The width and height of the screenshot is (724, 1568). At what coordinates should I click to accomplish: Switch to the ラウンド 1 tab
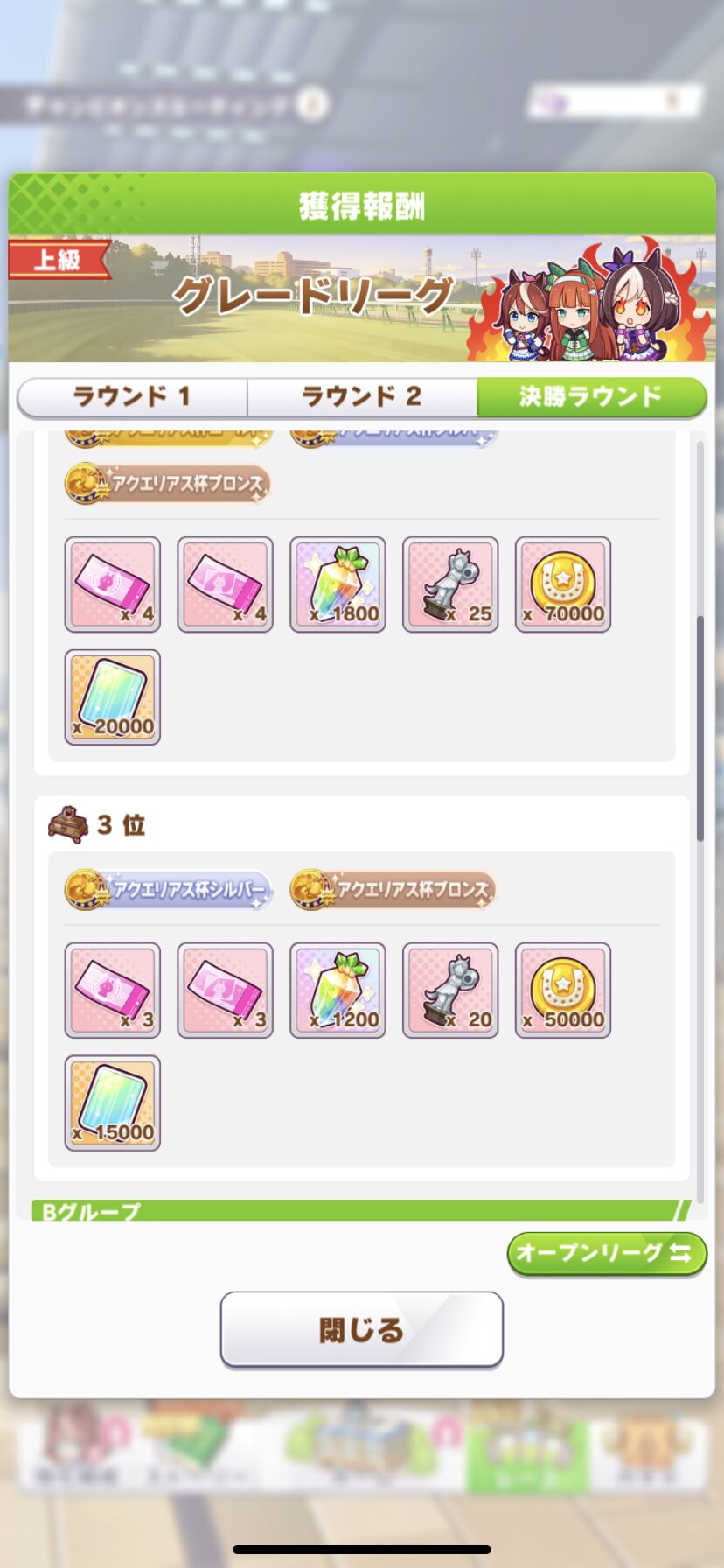pyautogui.click(x=132, y=396)
